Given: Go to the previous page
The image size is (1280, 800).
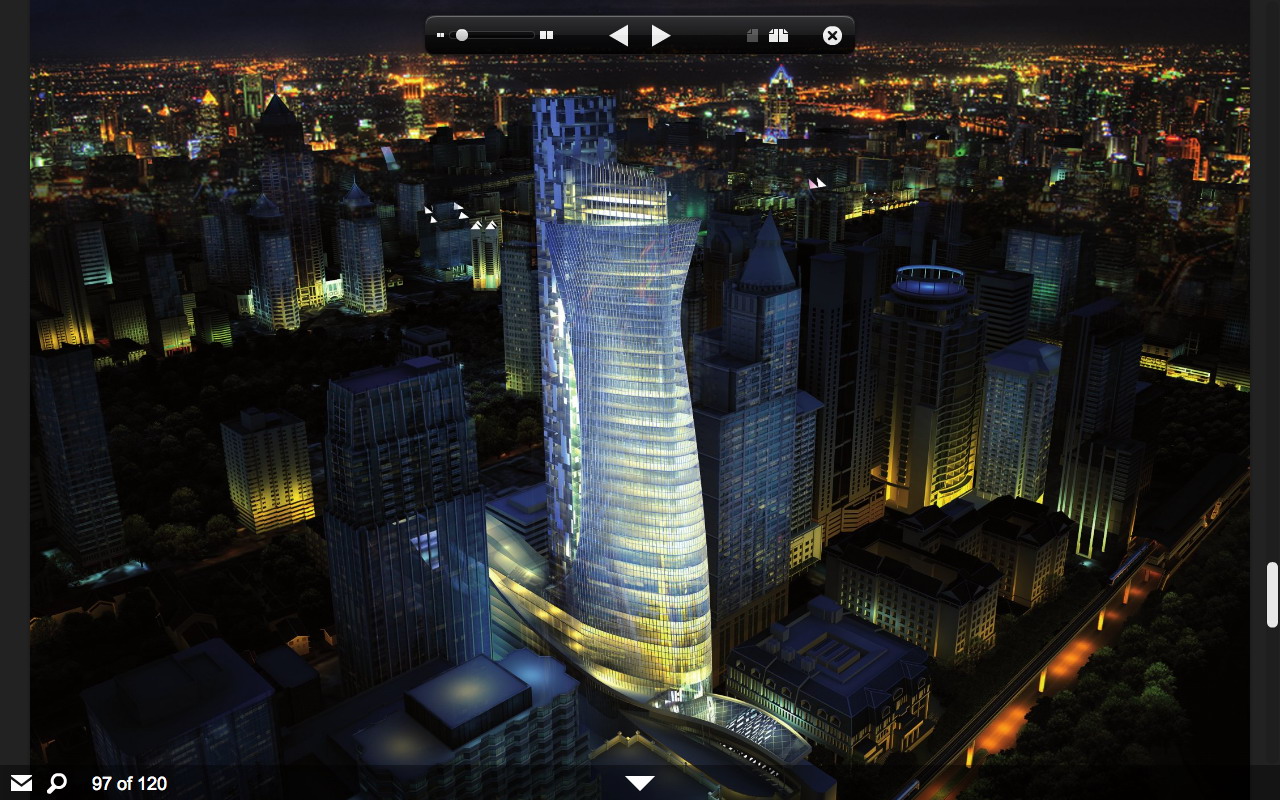Looking at the screenshot, I should tap(619, 36).
